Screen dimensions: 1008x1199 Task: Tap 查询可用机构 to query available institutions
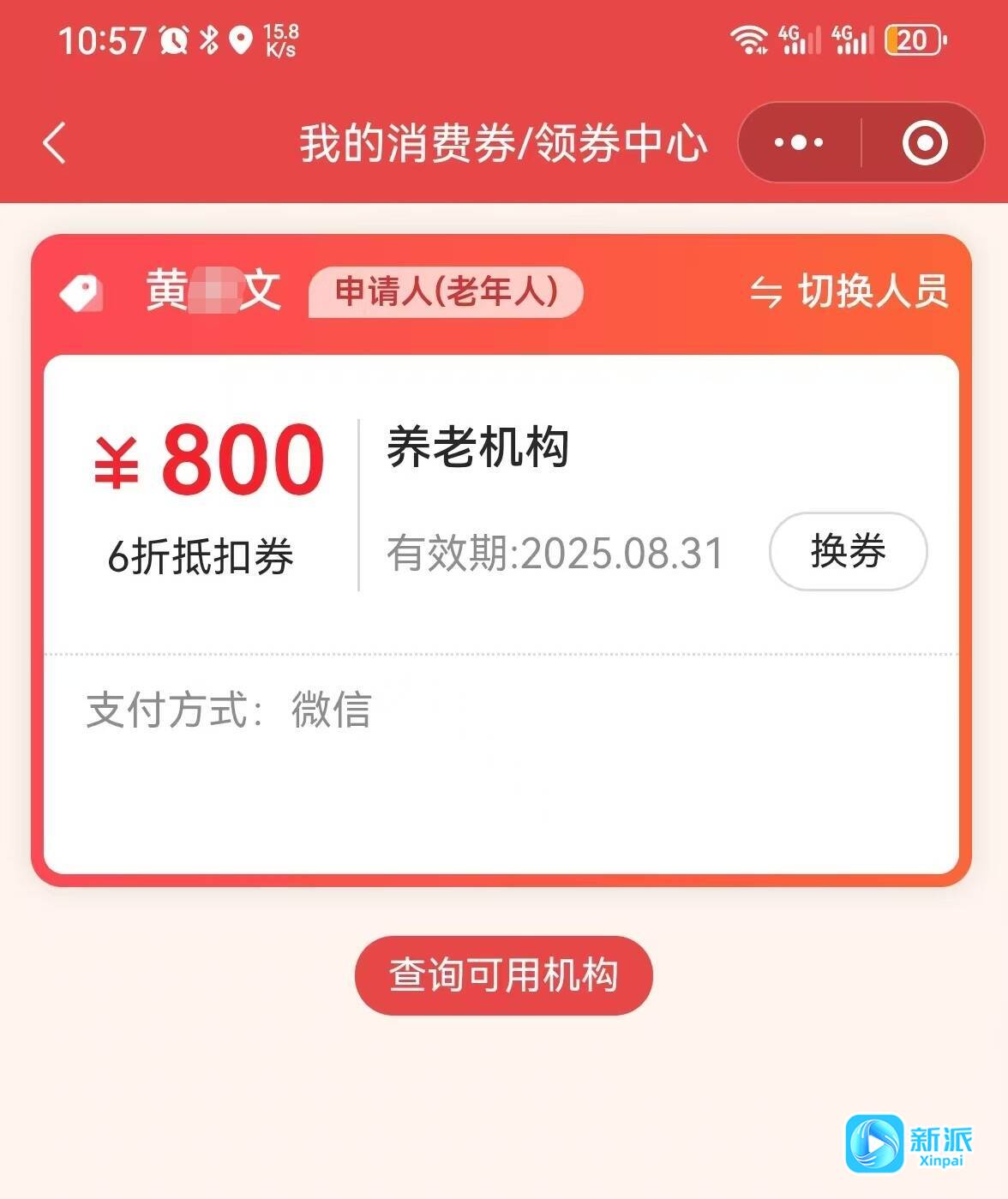click(x=504, y=975)
